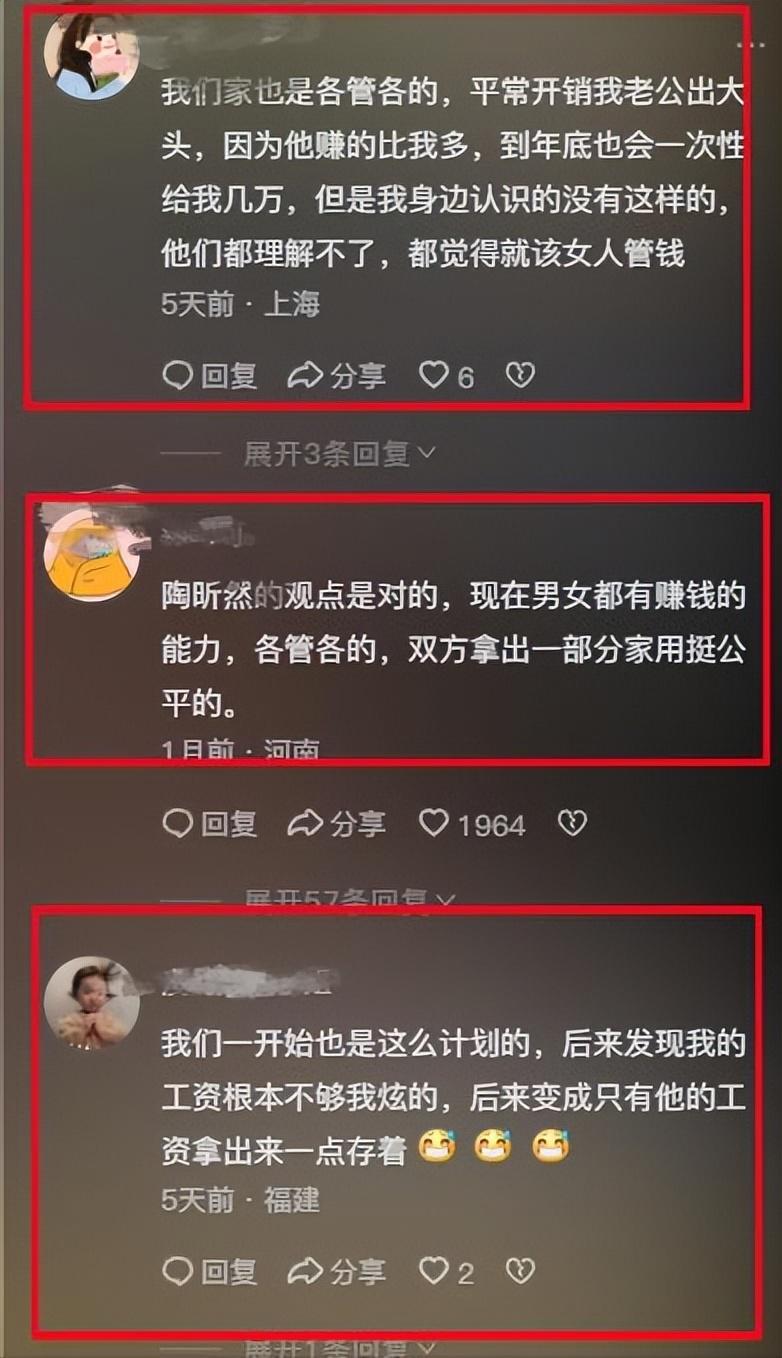Like the comment with 1964 likes
782x1358 pixels.
(x=472, y=824)
